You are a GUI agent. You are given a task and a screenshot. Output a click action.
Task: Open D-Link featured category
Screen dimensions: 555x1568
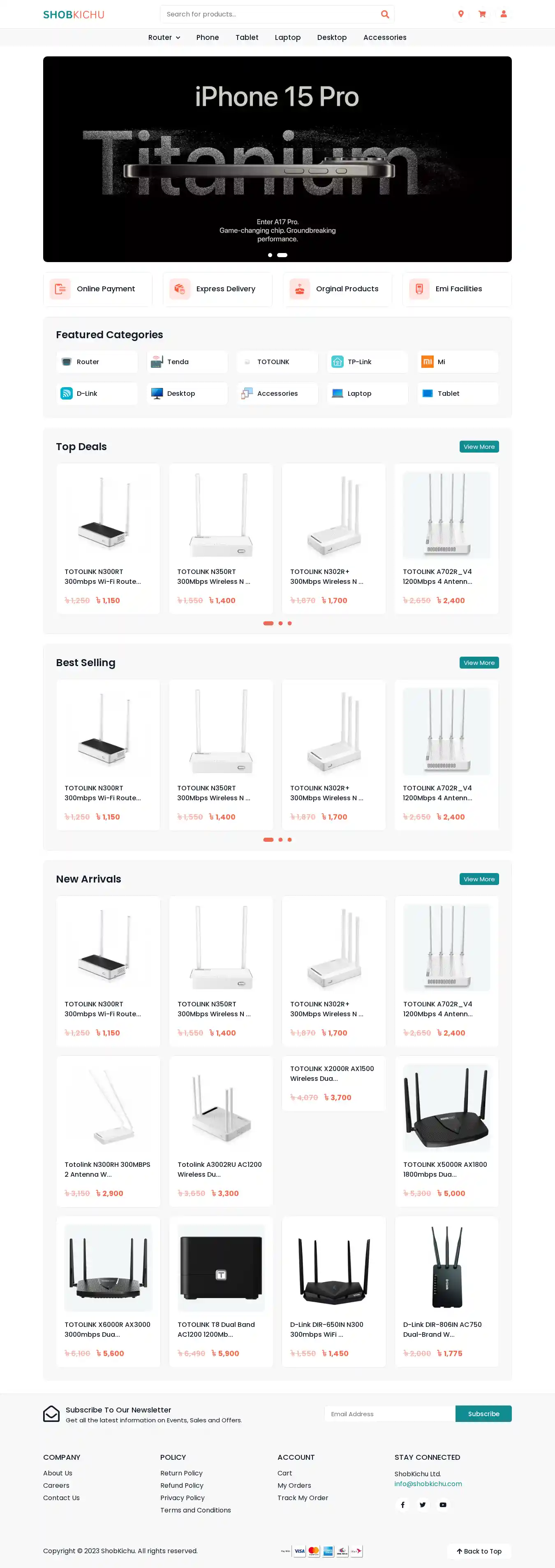tap(97, 393)
